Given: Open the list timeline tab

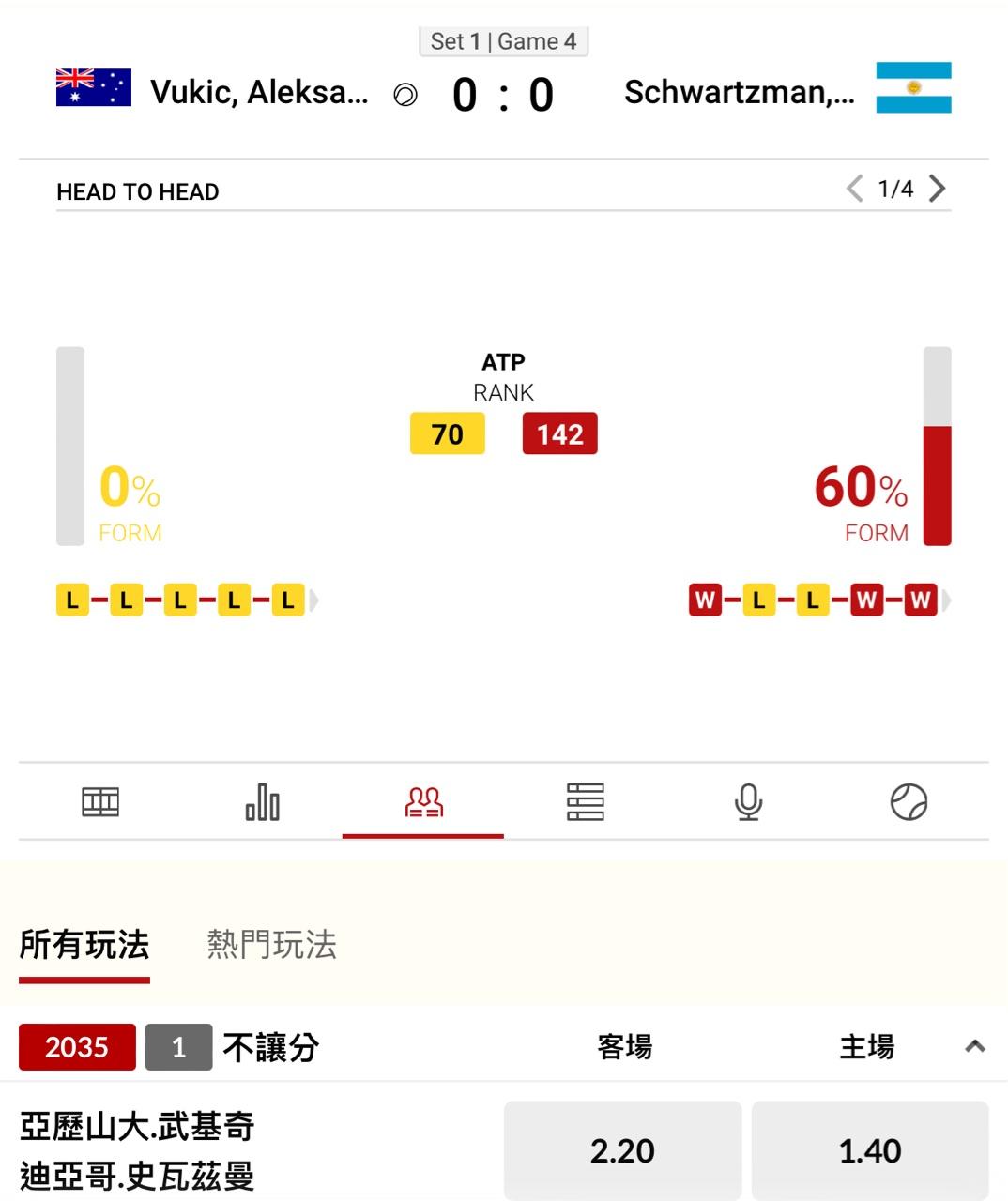Looking at the screenshot, I should tap(585, 802).
